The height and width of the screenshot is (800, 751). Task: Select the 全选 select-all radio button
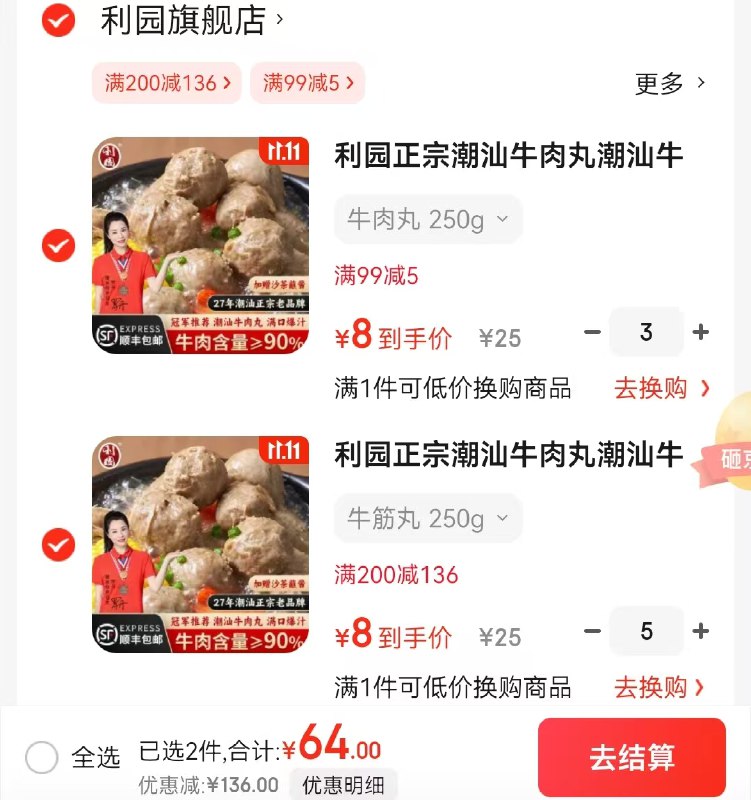point(41,759)
